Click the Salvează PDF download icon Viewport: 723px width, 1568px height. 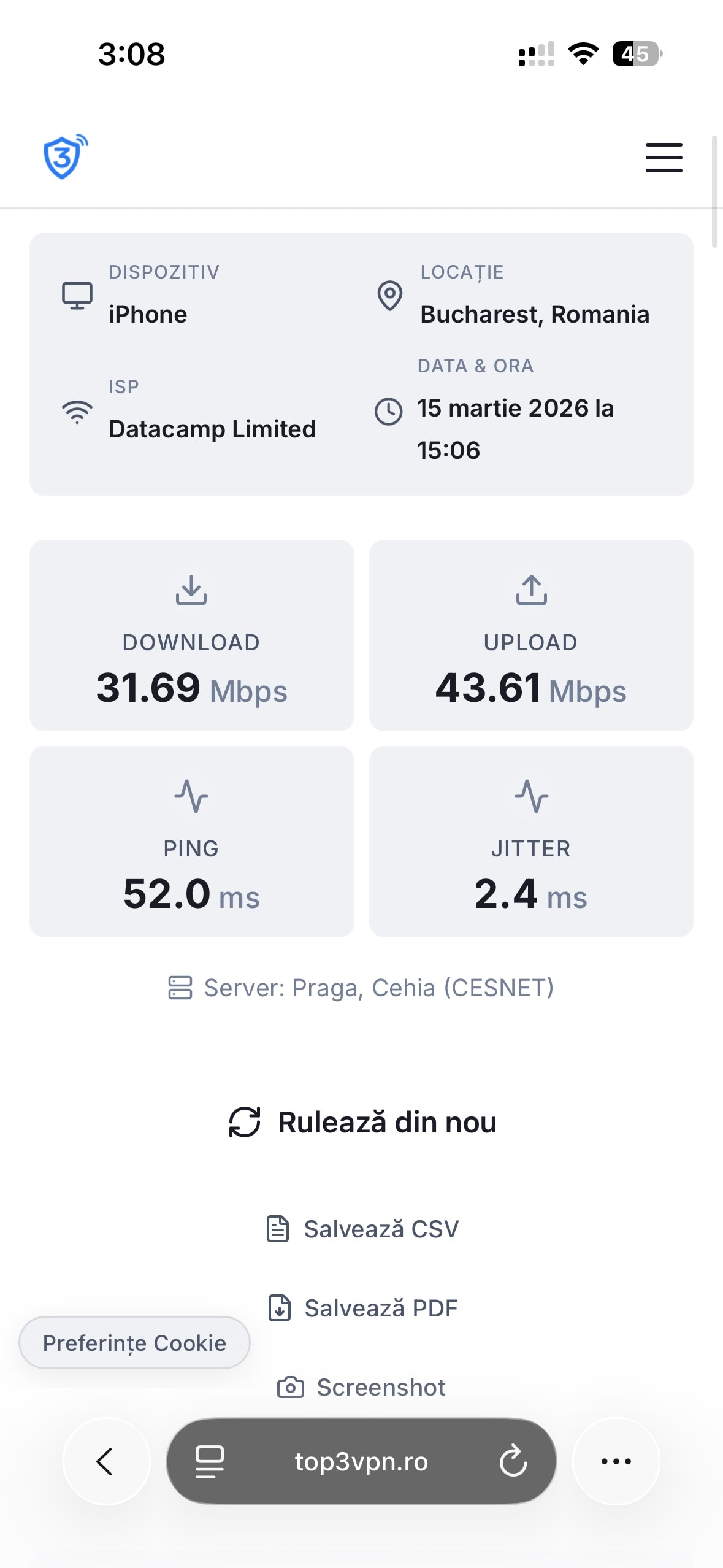(x=279, y=1308)
